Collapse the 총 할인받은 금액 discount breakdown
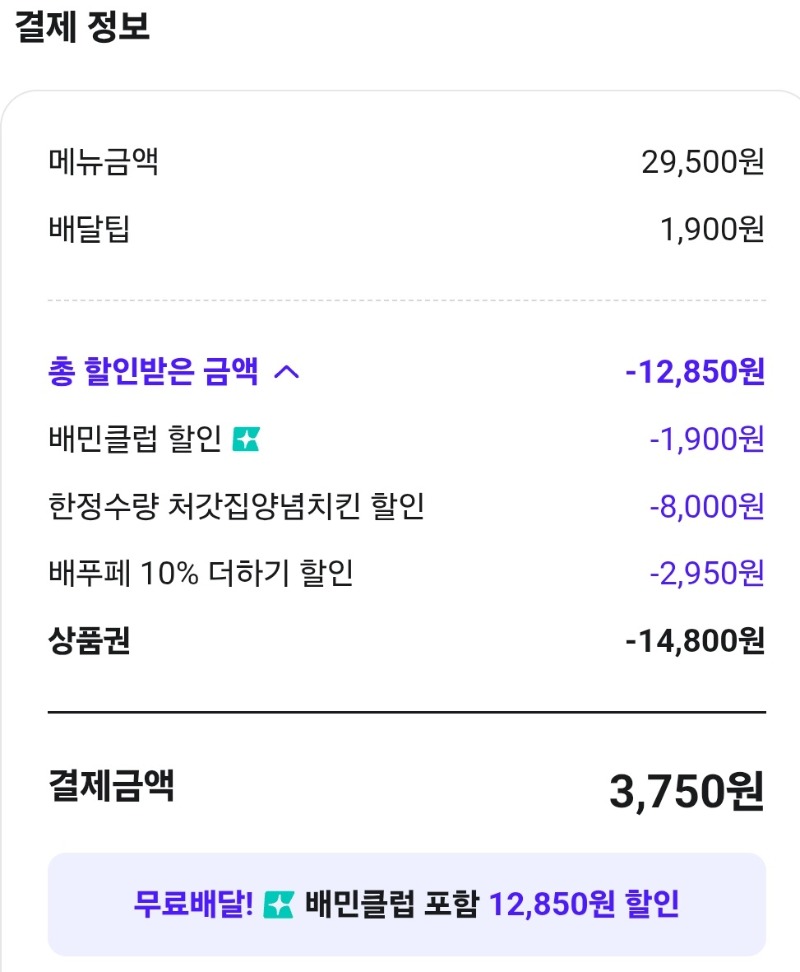 click(286, 373)
